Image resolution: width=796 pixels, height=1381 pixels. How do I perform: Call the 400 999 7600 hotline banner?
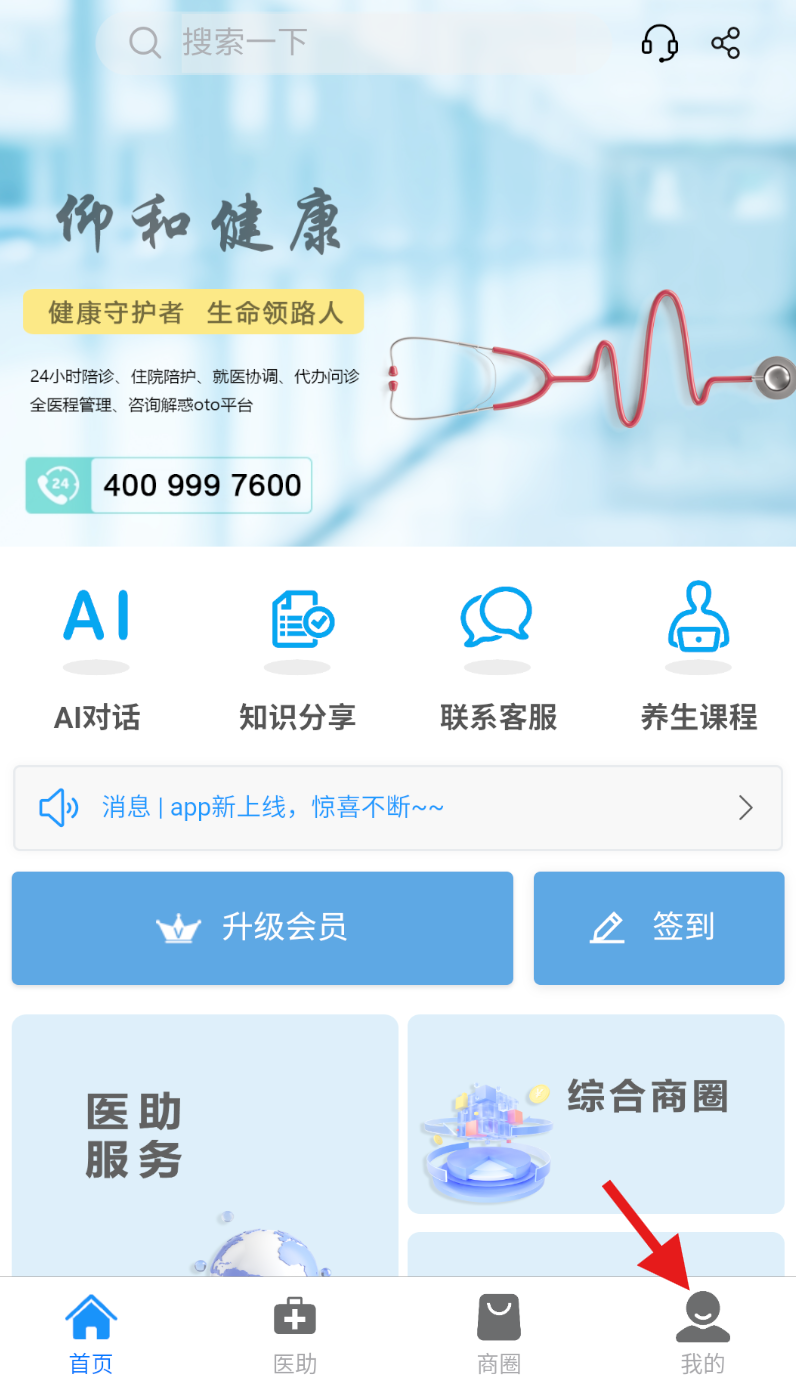click(169, 486)
